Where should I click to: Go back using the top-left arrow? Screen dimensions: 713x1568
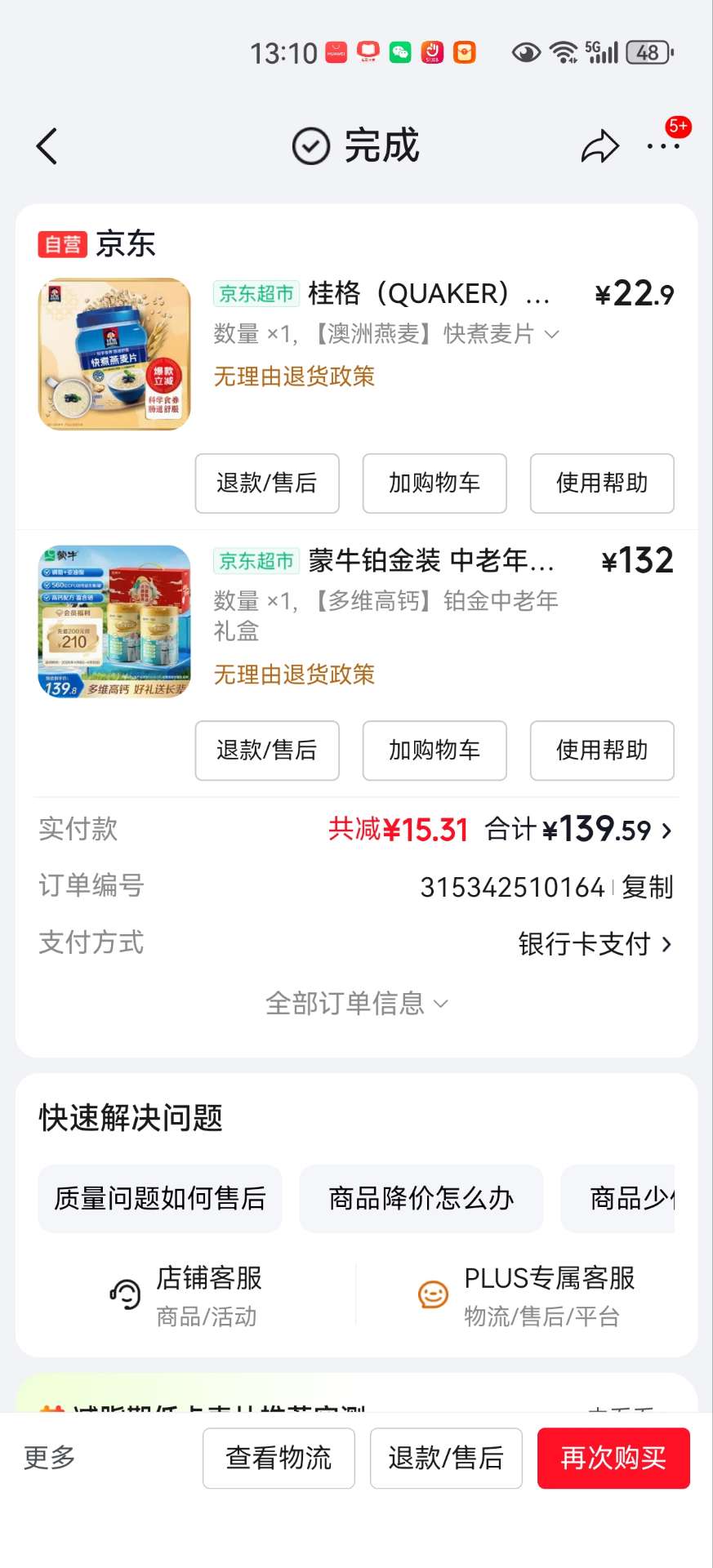(47, 147)
